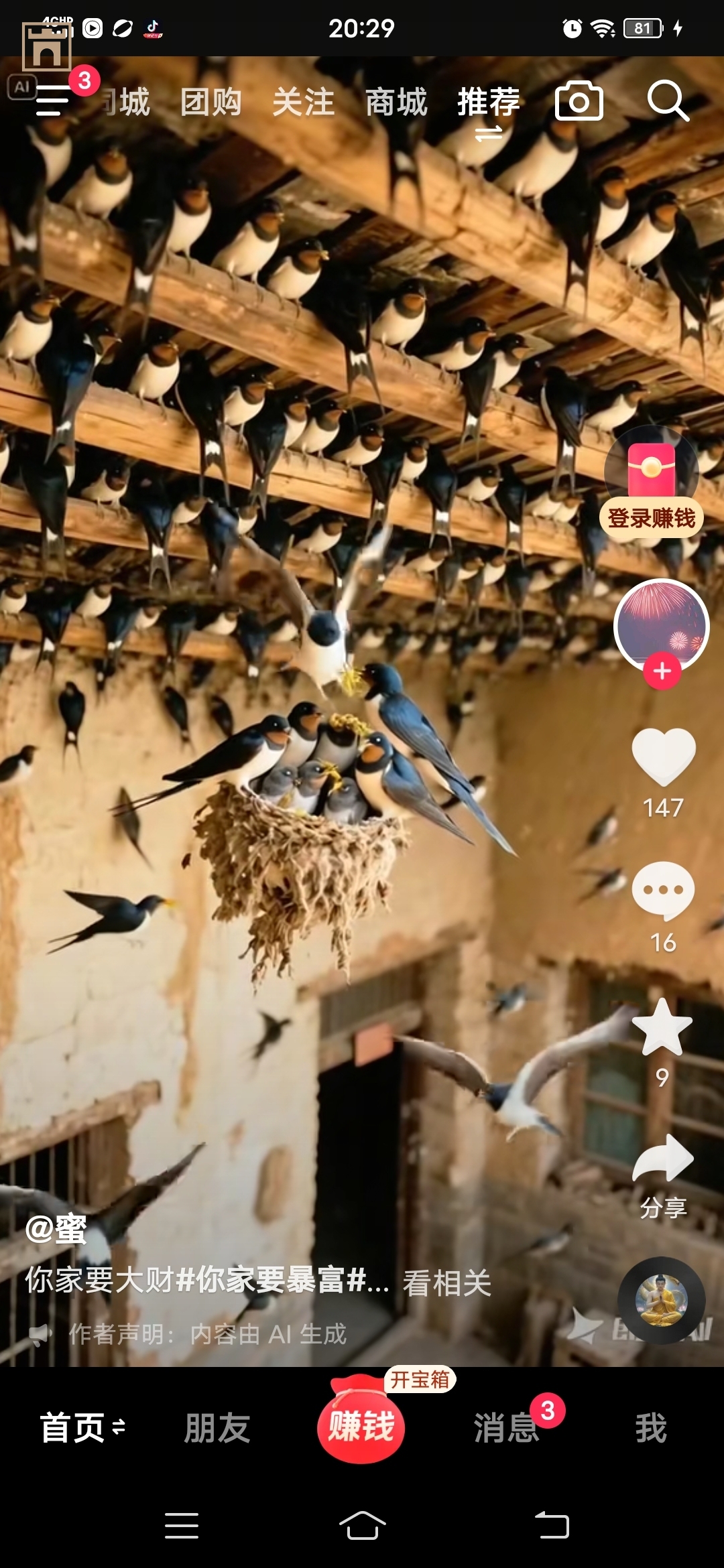Tap 看相关 to see related videos
This screenshot has height=1568, width=724.
[447, 1283]
